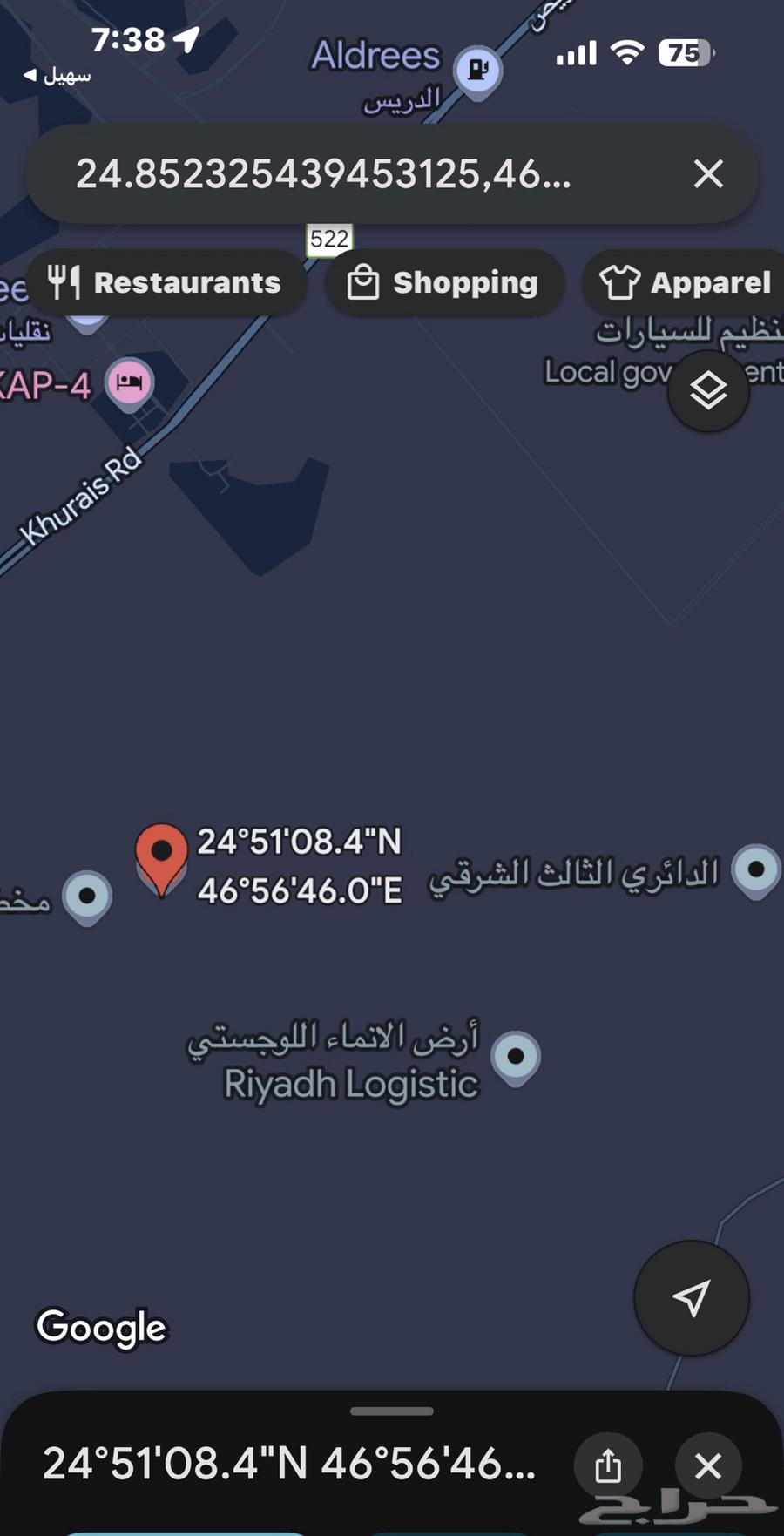Clear the search coordinates text
The height and width of the screenshot is (1536, 784).
[x=708, y=174]
